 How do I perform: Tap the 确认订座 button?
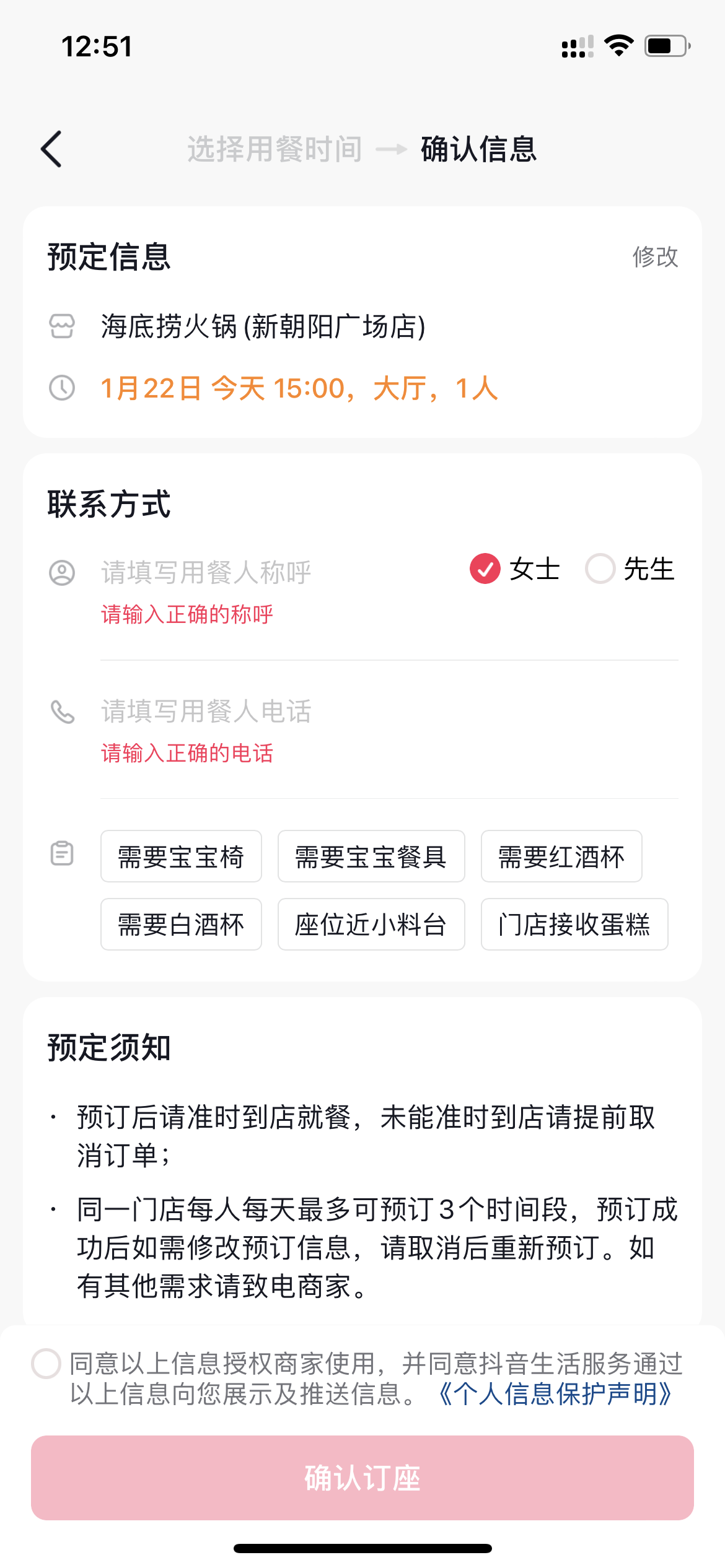(x=362, y=1478)
